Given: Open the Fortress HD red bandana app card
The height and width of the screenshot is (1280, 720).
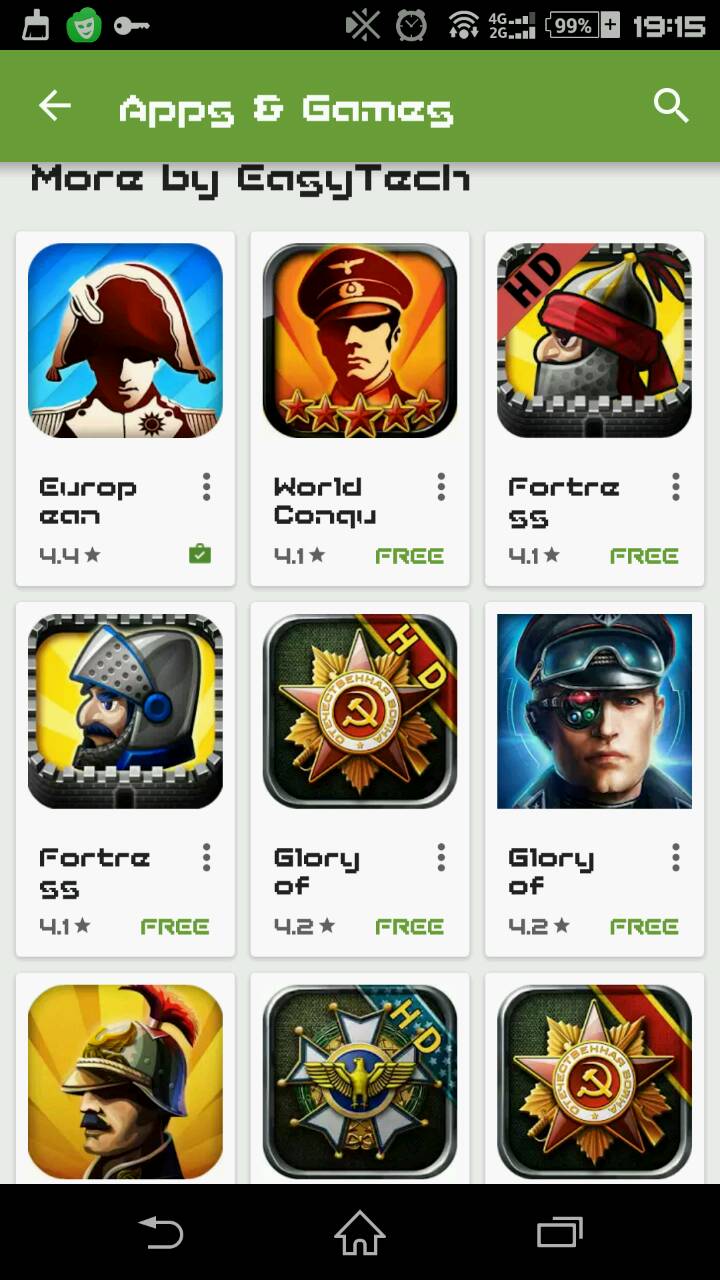Looking at the screenshot, I should pos(594,341).
